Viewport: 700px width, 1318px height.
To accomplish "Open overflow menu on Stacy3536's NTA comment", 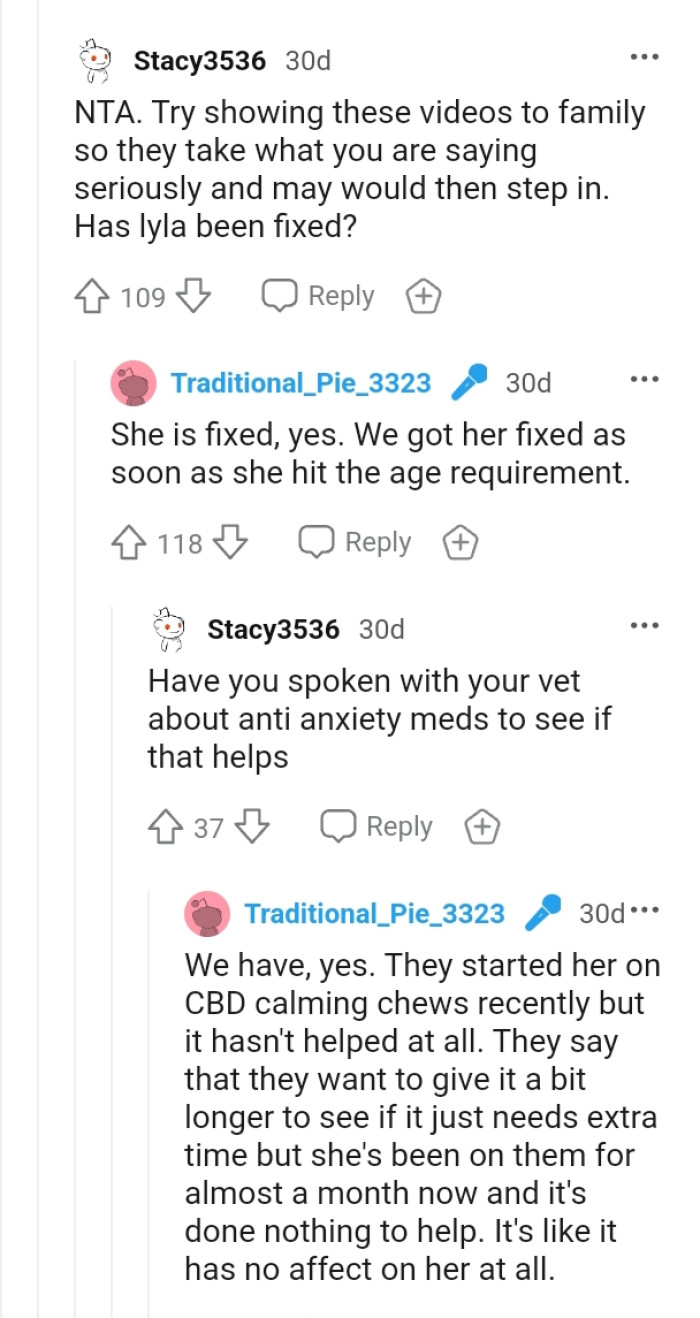I will 645,56.
